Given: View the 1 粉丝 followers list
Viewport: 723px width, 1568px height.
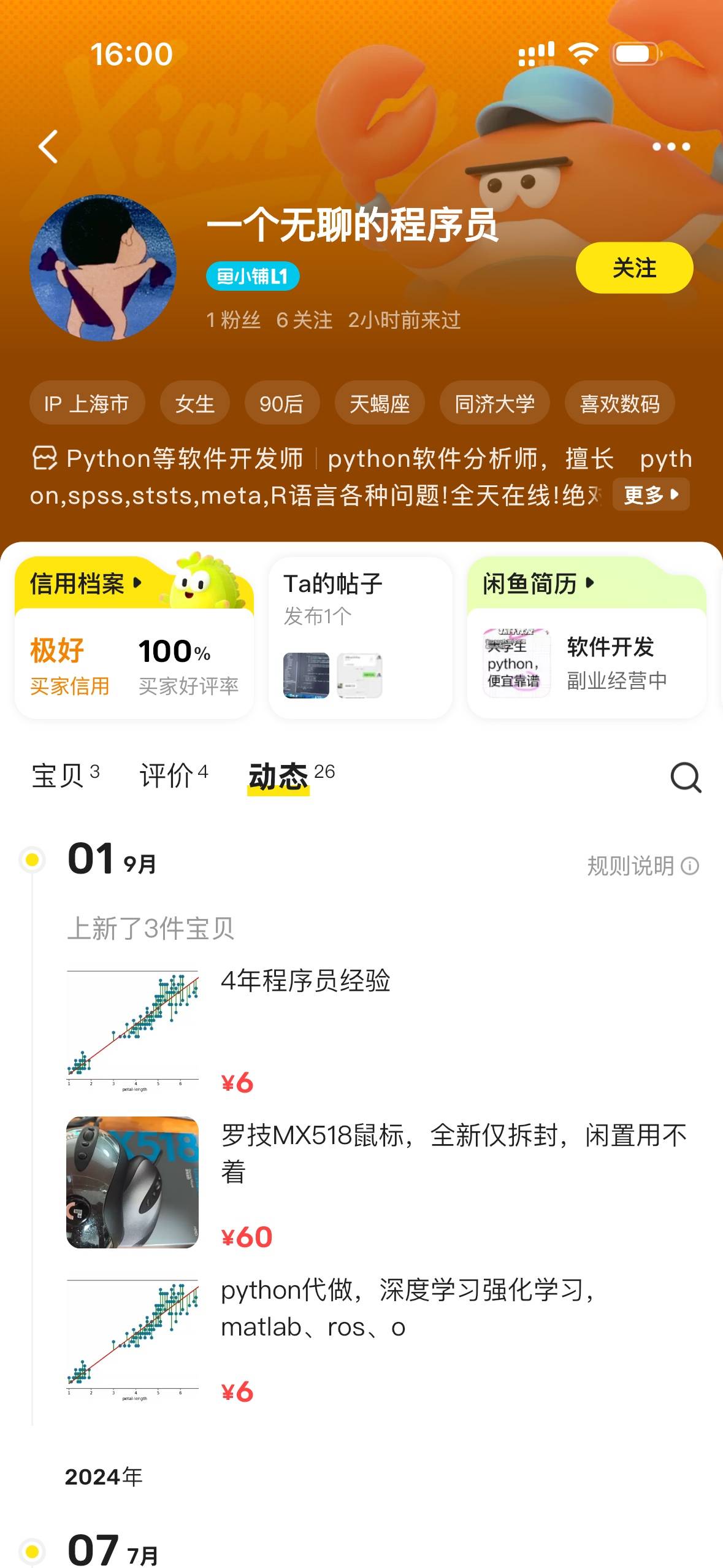Looking at the screenshot, I should coord(233,320).
